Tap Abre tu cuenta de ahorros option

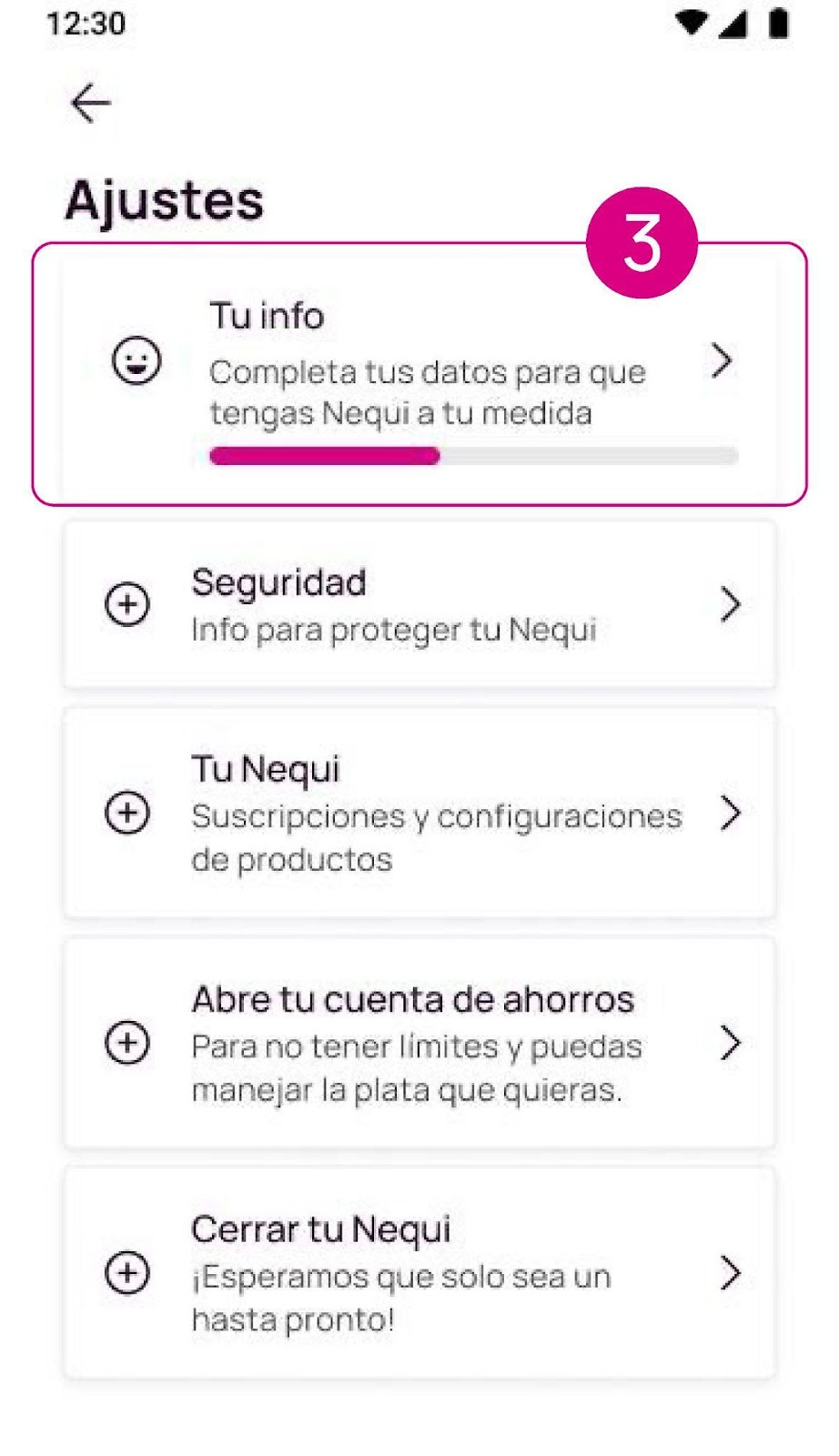pos(419,1044)
